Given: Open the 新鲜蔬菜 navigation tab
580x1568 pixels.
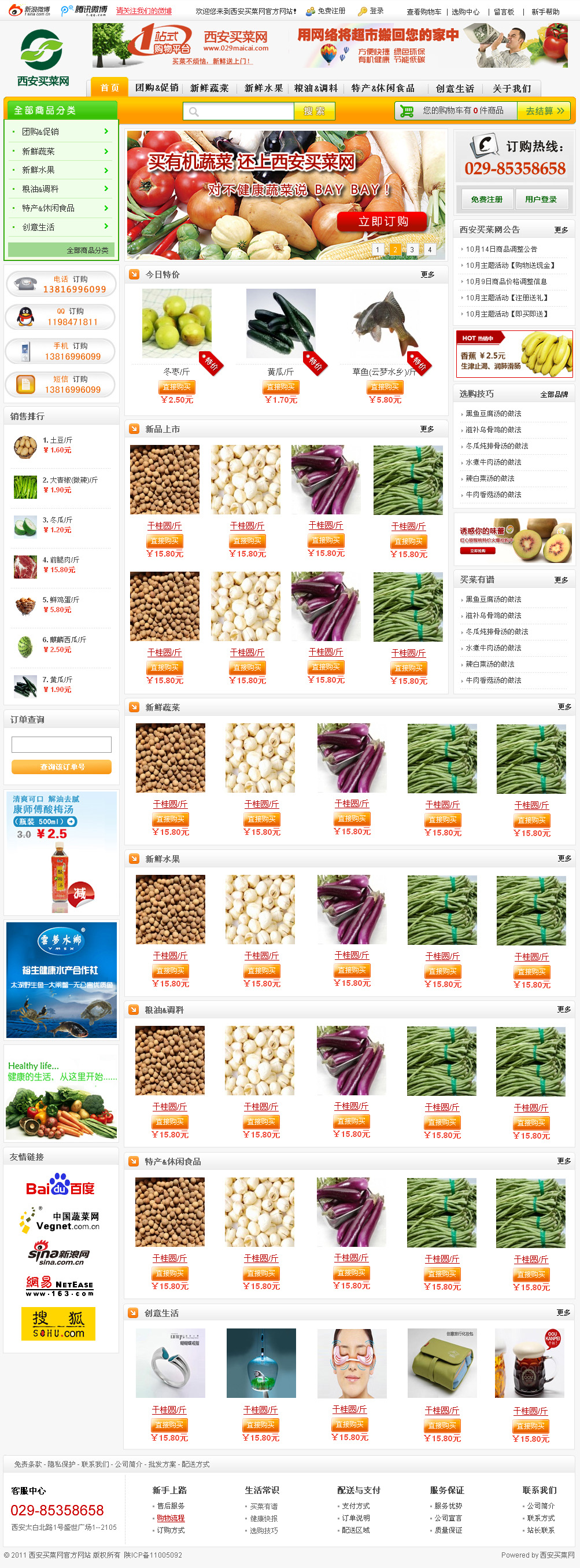Looking at the screenshot, I should (x=209, y=87).
